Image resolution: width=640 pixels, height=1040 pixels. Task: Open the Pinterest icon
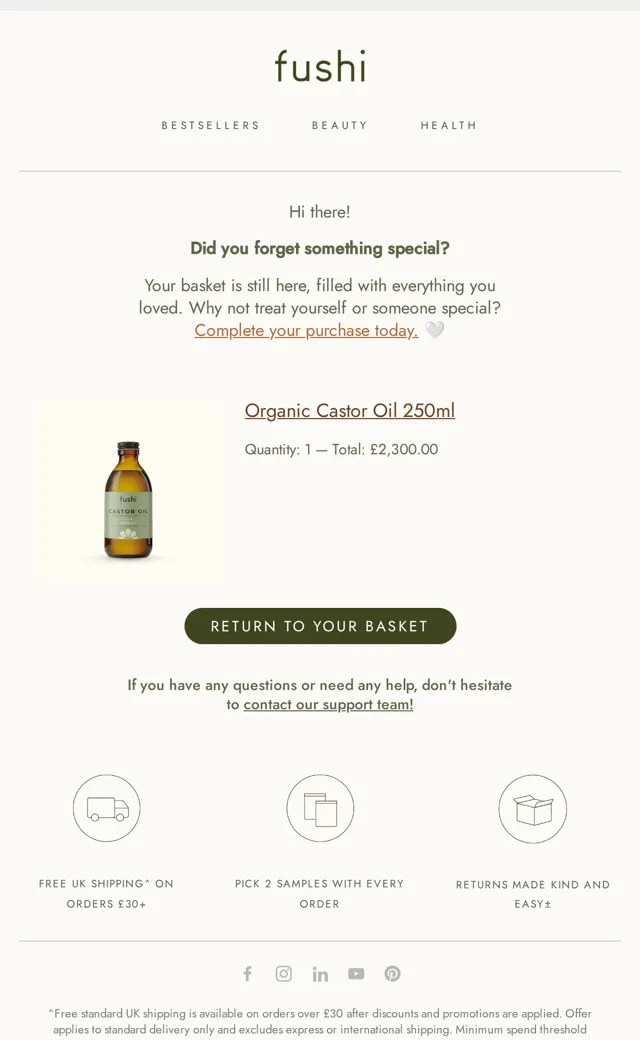click(393, 974)
